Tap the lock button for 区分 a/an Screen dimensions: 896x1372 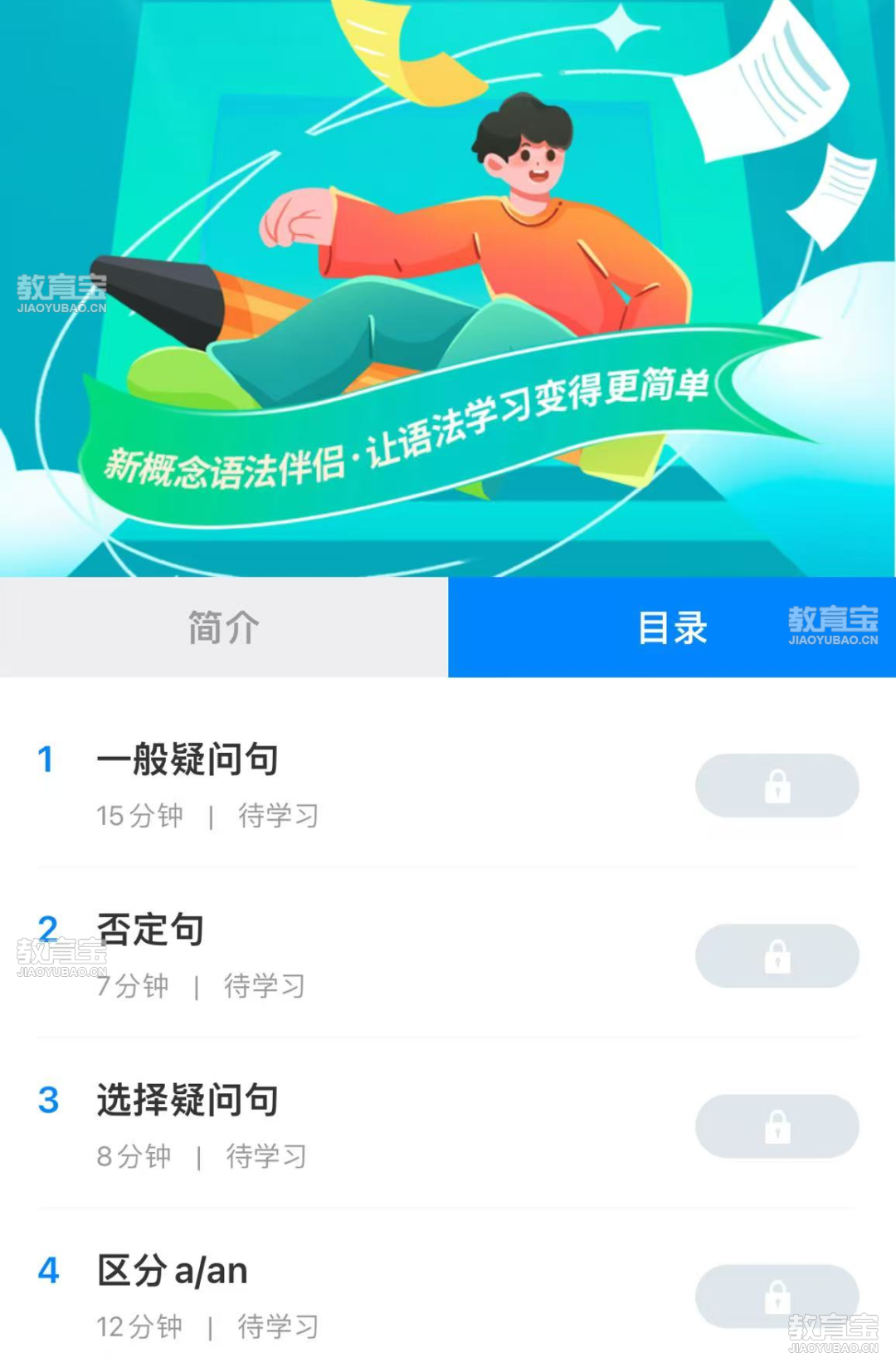777,1296
